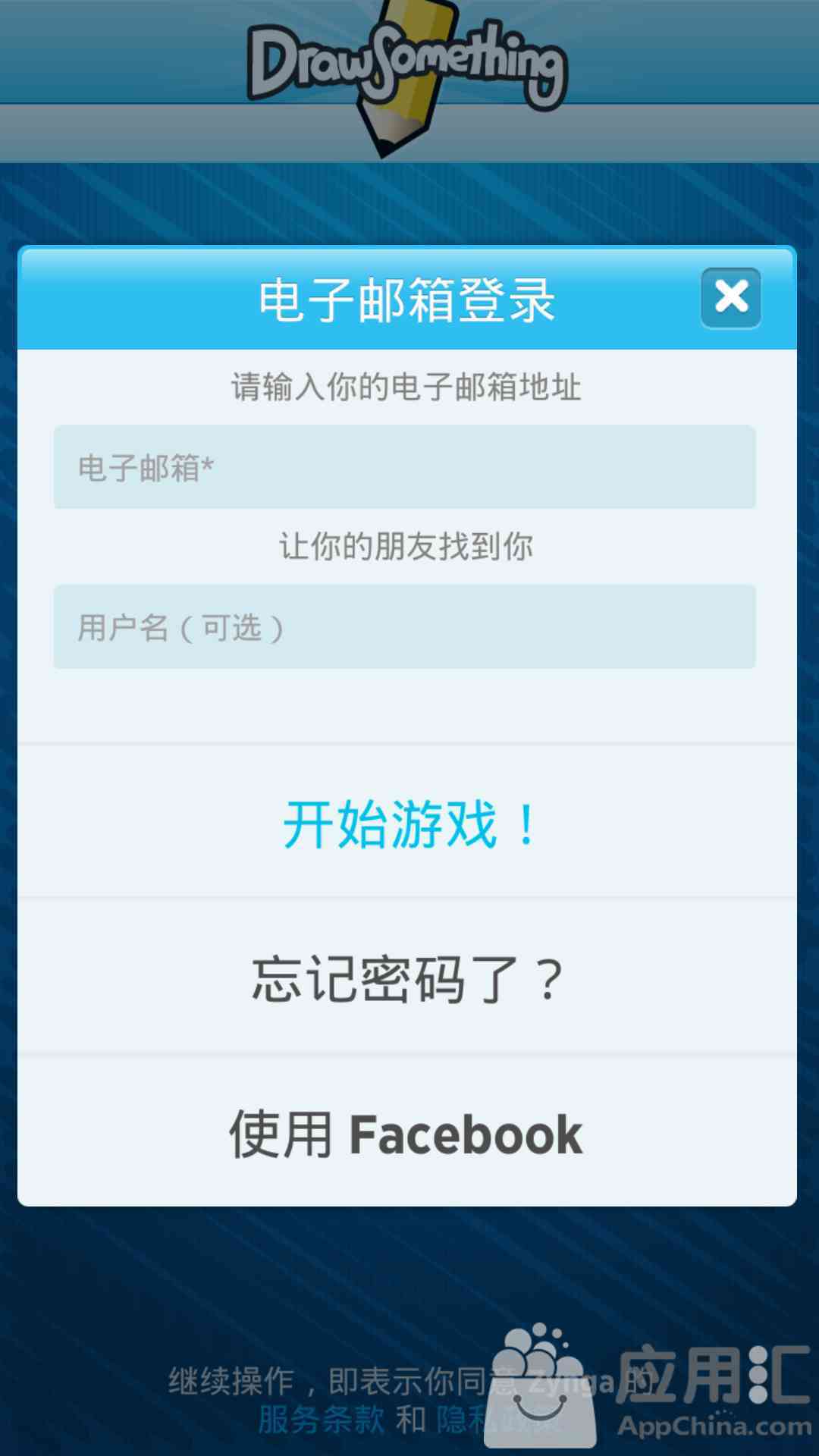Image resolution: width=819 pixels, height=1456 pixels.
Task: Open 忘记密码了？ password recovery
Action: click(407, 979)
